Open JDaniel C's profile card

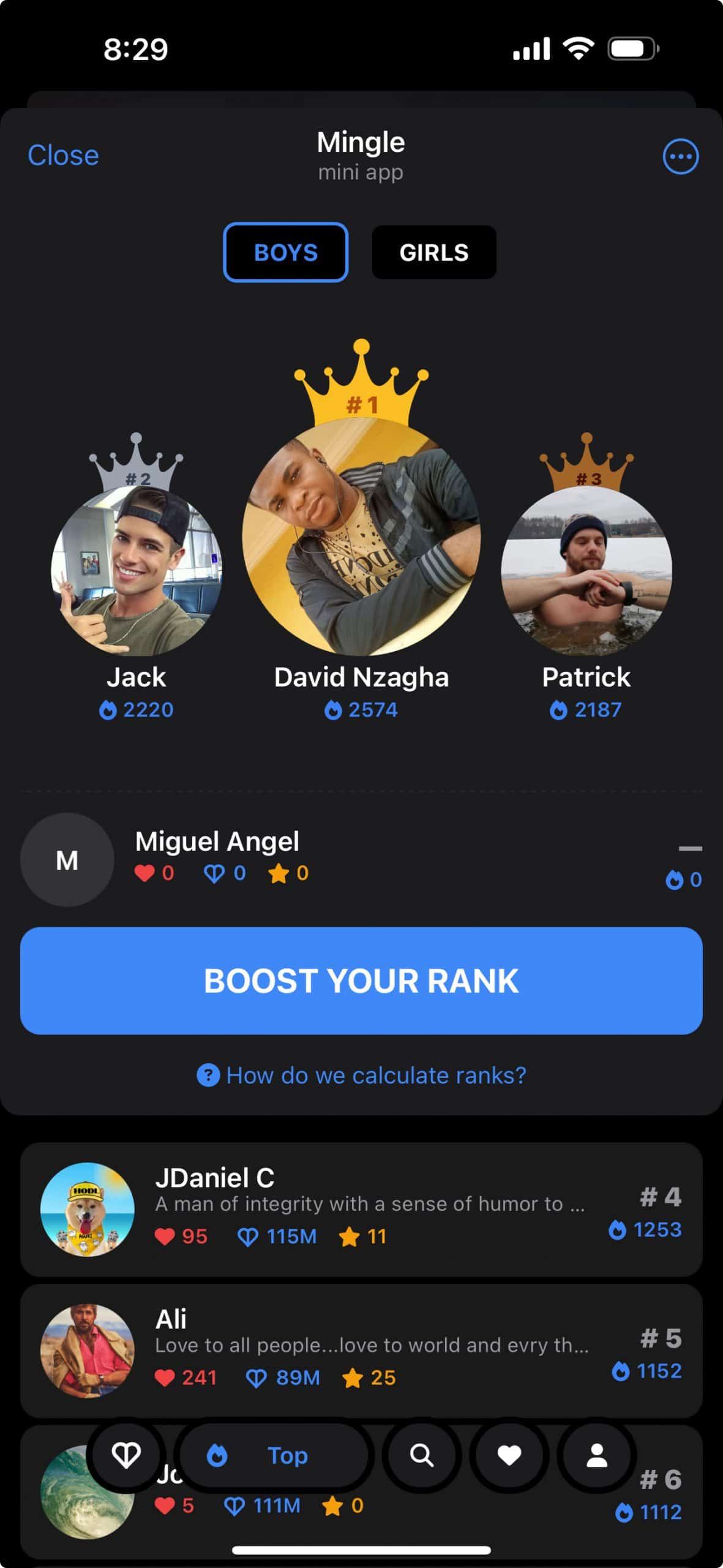(x=361, y=1209)
